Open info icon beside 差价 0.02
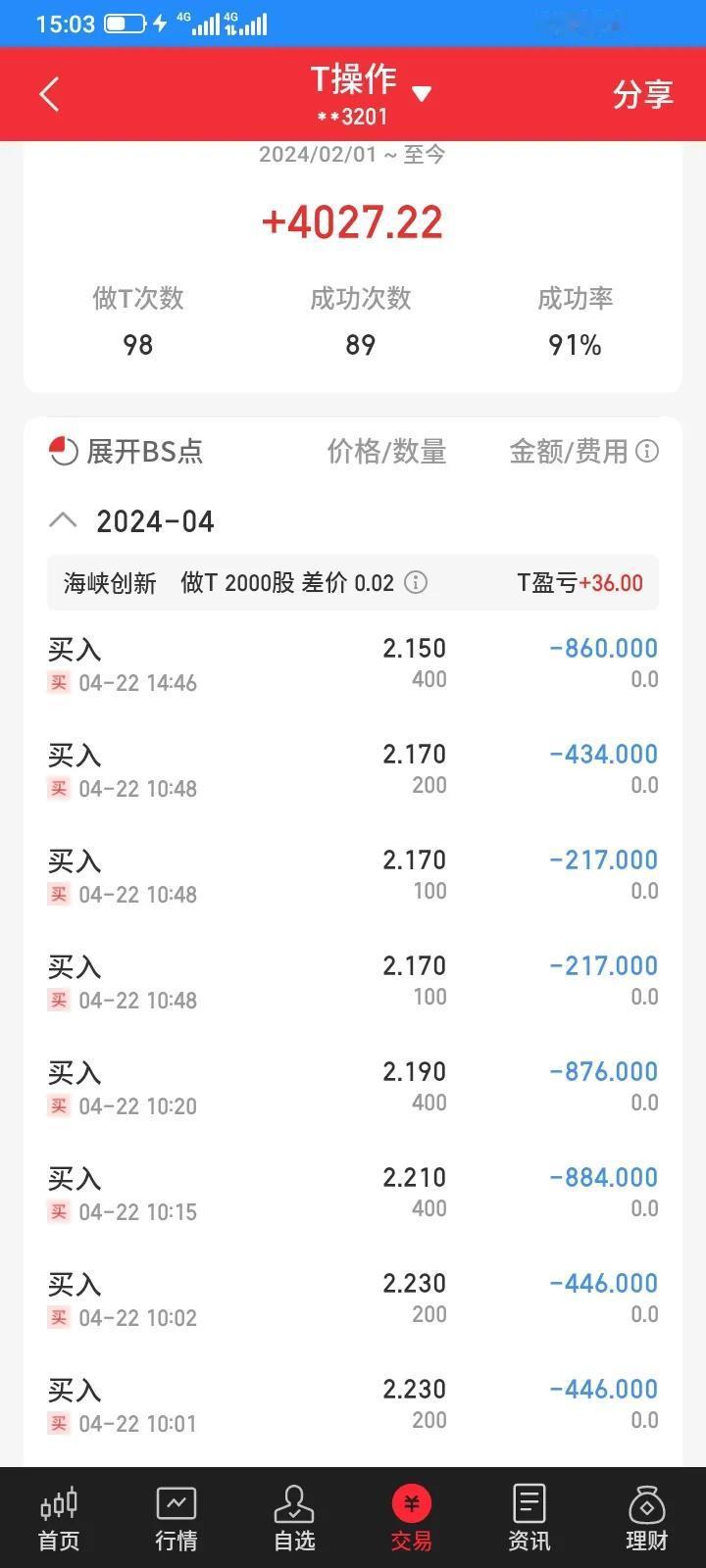706x1568 pixels. pos(416,583)
